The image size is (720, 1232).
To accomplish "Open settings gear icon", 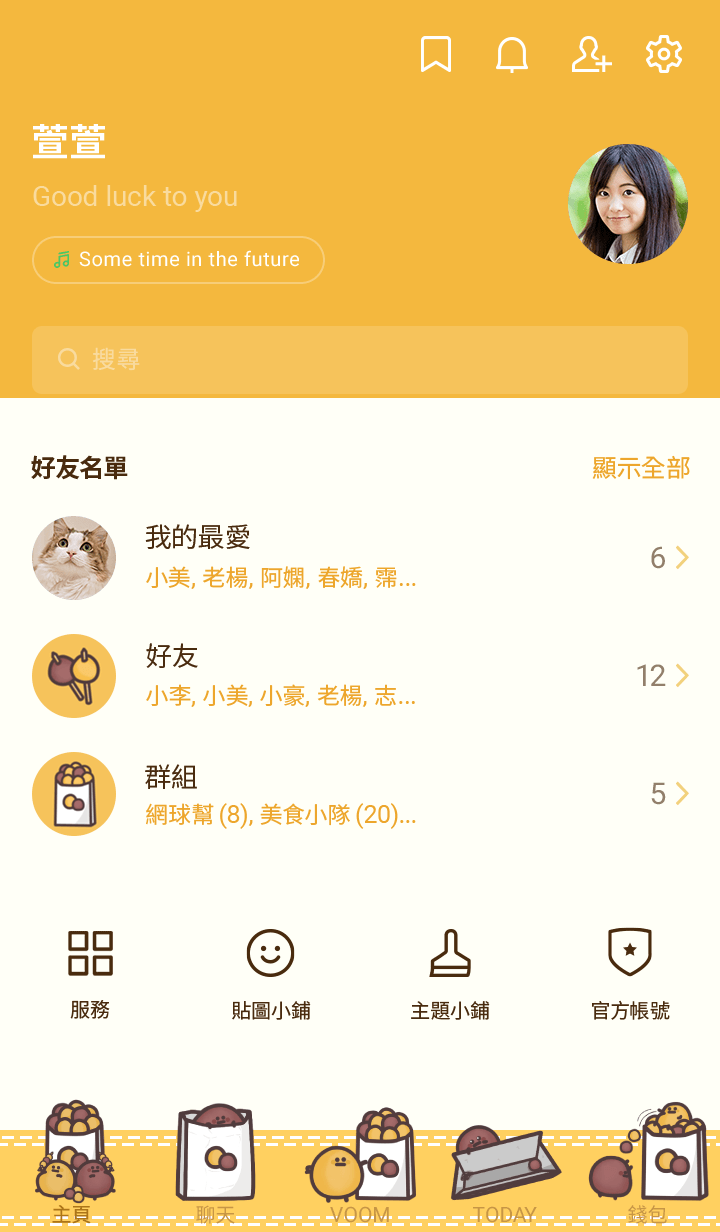I will [664, 54].
